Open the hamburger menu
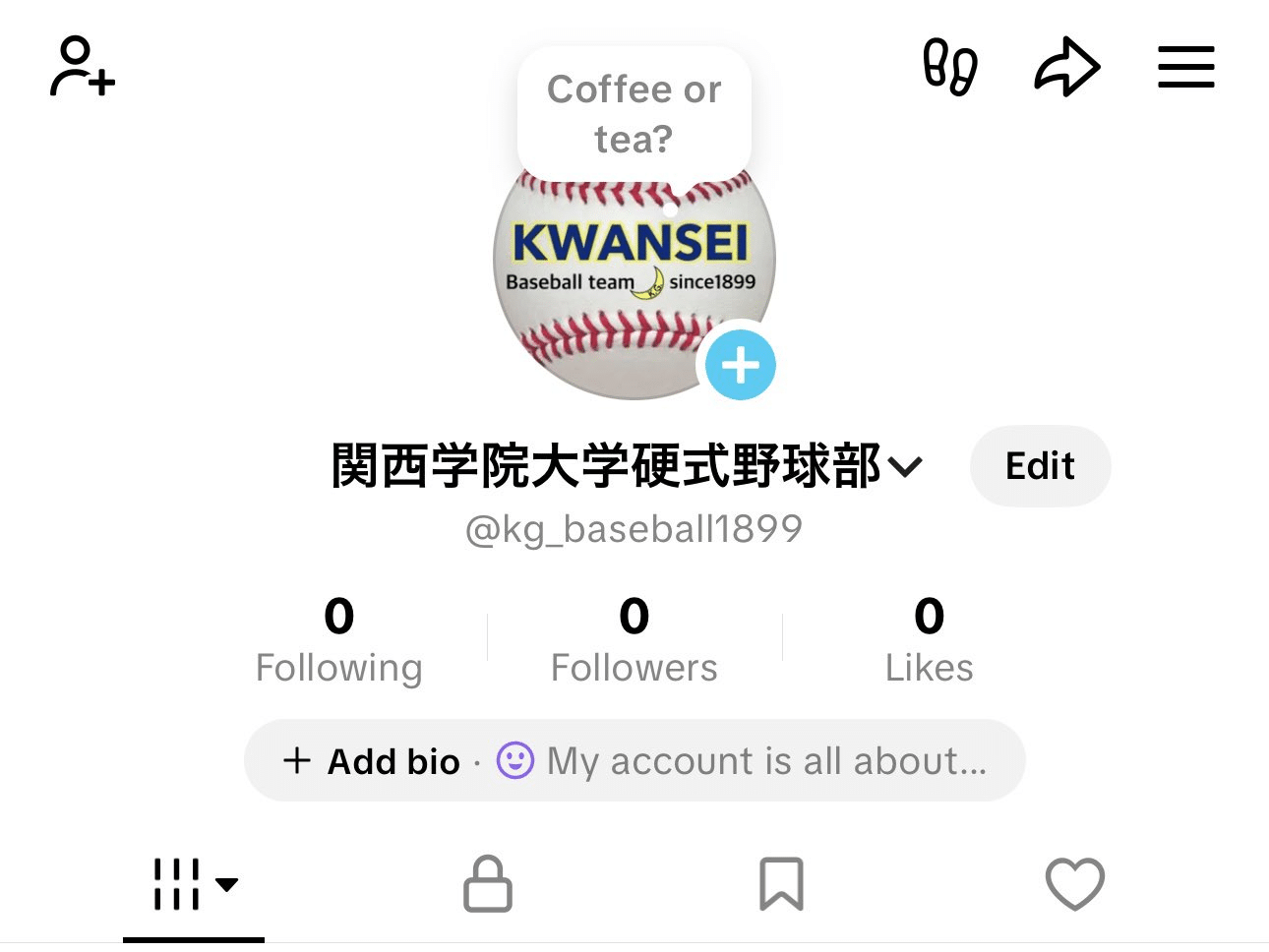 click(x=1185, y=67)
